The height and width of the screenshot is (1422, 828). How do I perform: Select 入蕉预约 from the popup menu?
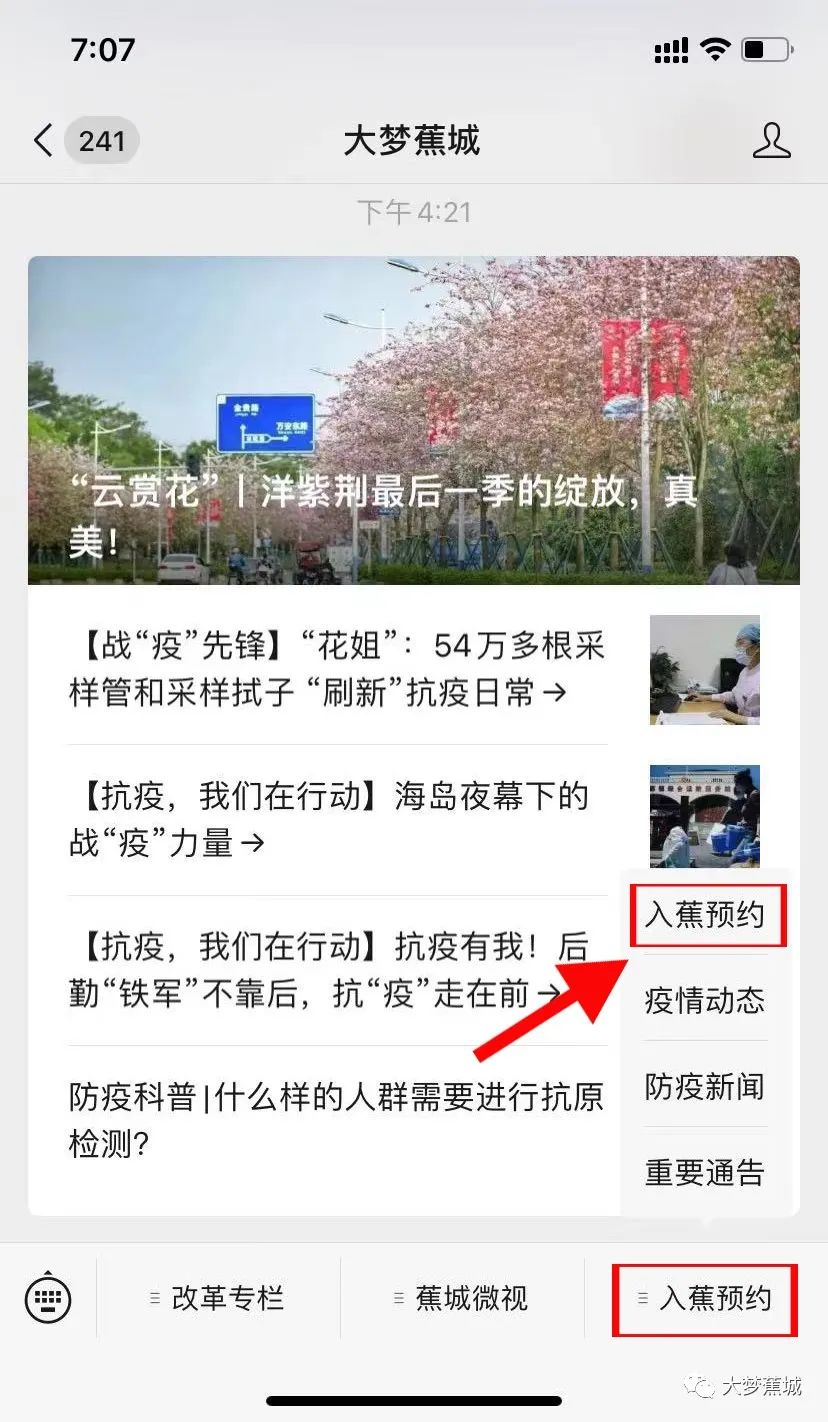point(707,914)
